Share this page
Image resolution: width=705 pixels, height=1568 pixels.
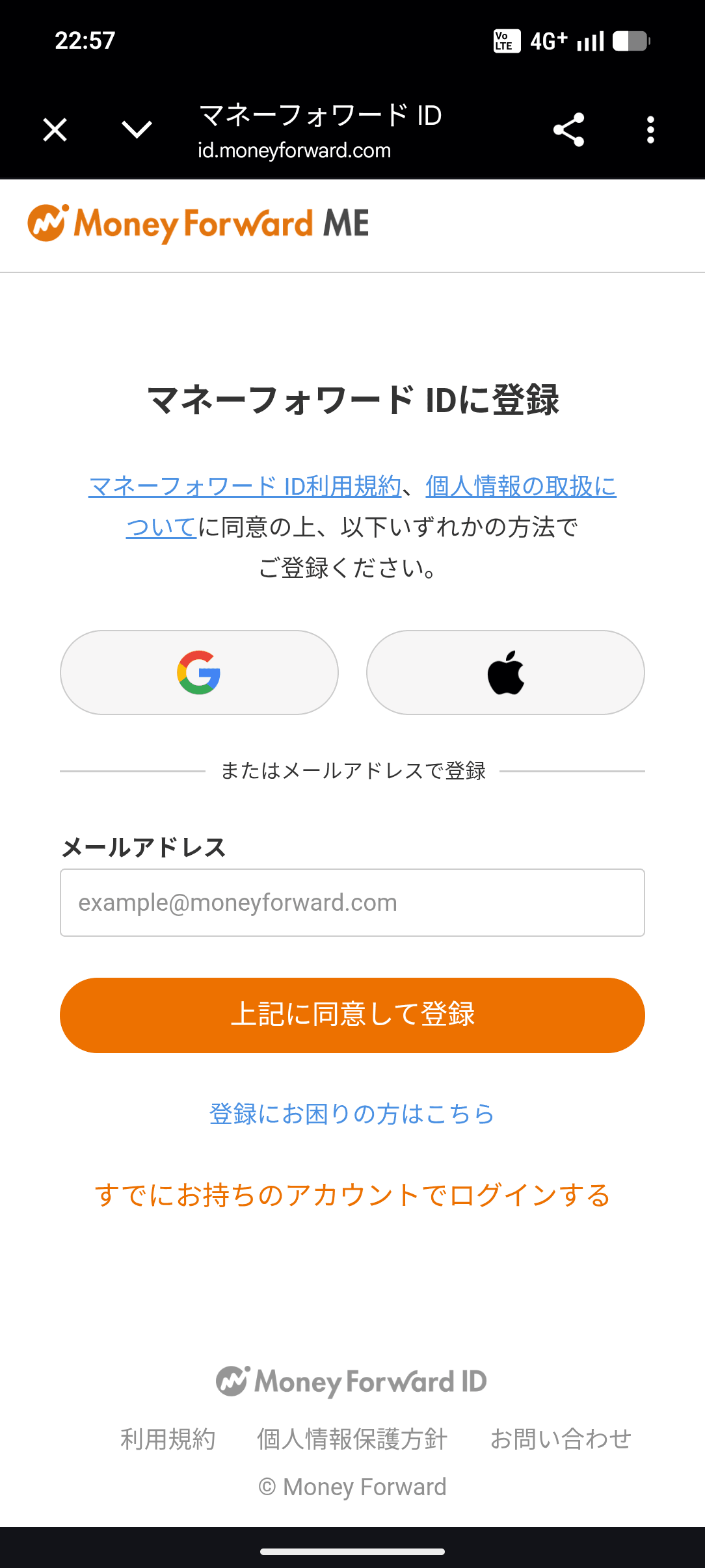pyautogui.click(x=568, y=129)
